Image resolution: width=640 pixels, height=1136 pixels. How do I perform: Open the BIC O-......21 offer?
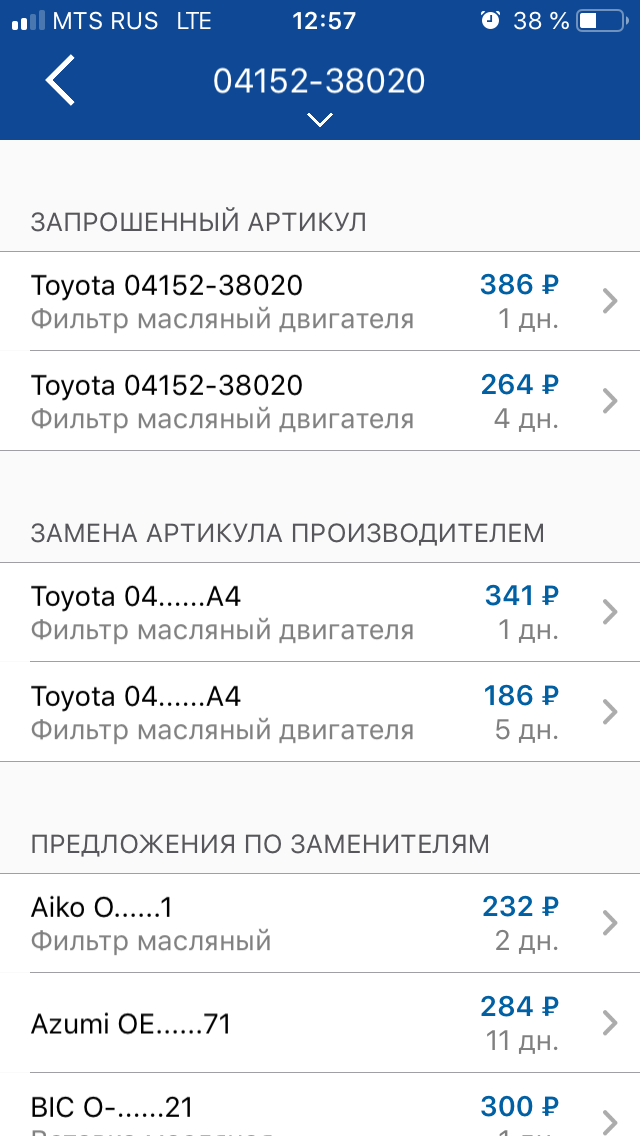[320, 1105]
